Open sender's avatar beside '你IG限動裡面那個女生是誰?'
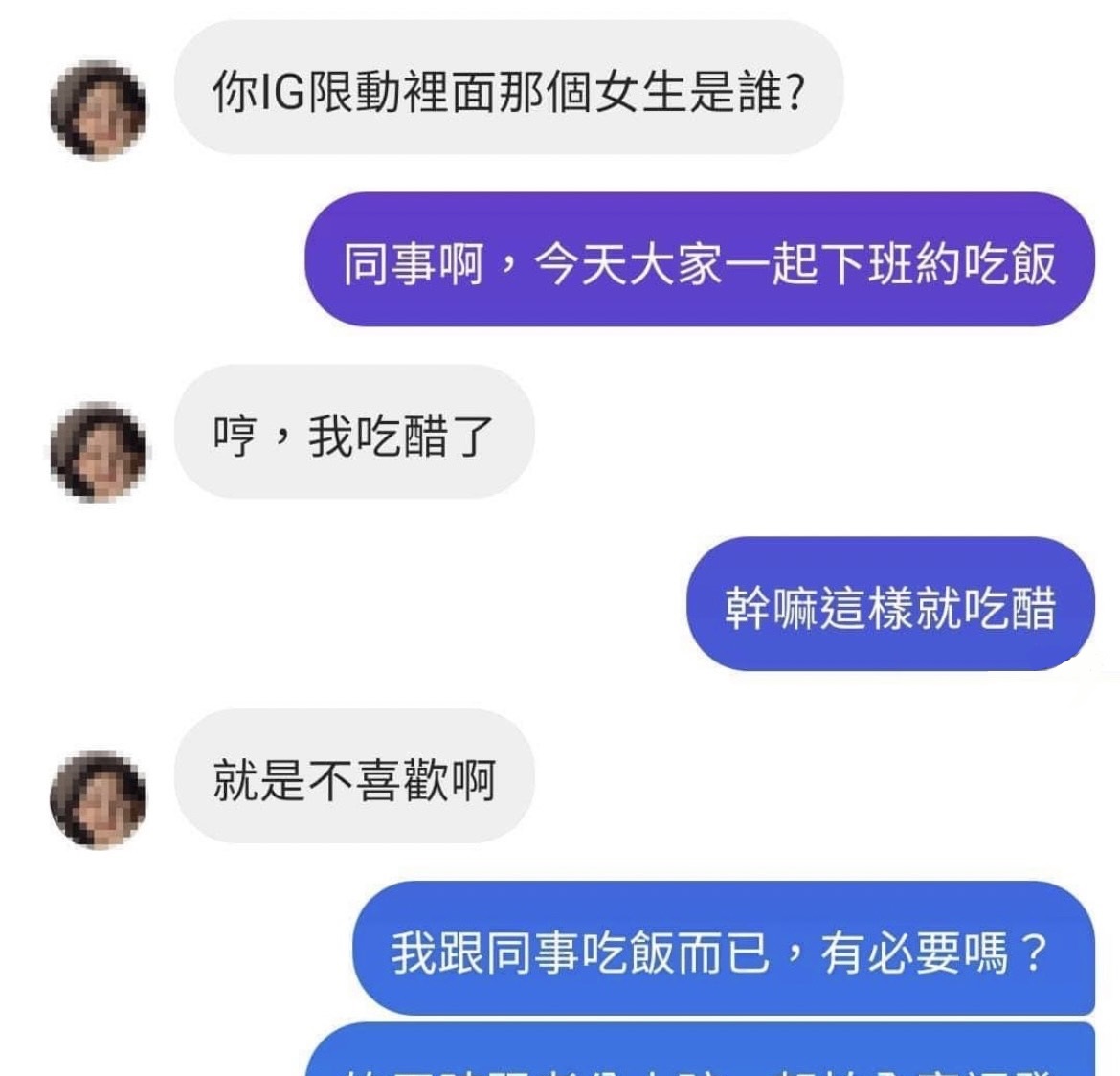Screen dimensions: 1120x1076 click(x=98, y=109)
